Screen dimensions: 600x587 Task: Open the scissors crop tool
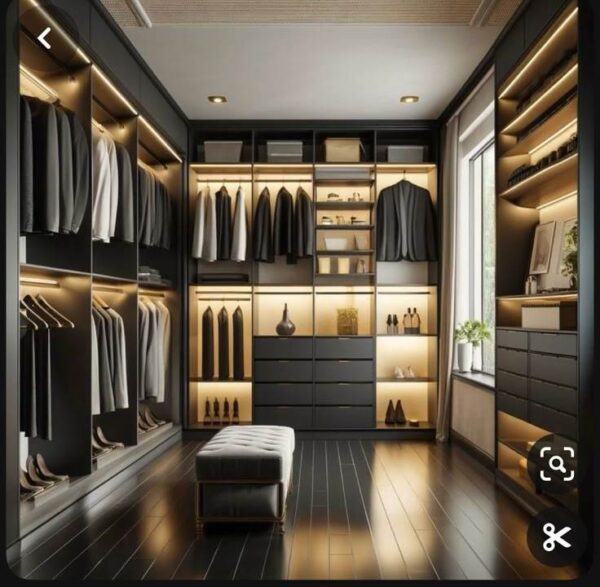[x=556, y=537]
